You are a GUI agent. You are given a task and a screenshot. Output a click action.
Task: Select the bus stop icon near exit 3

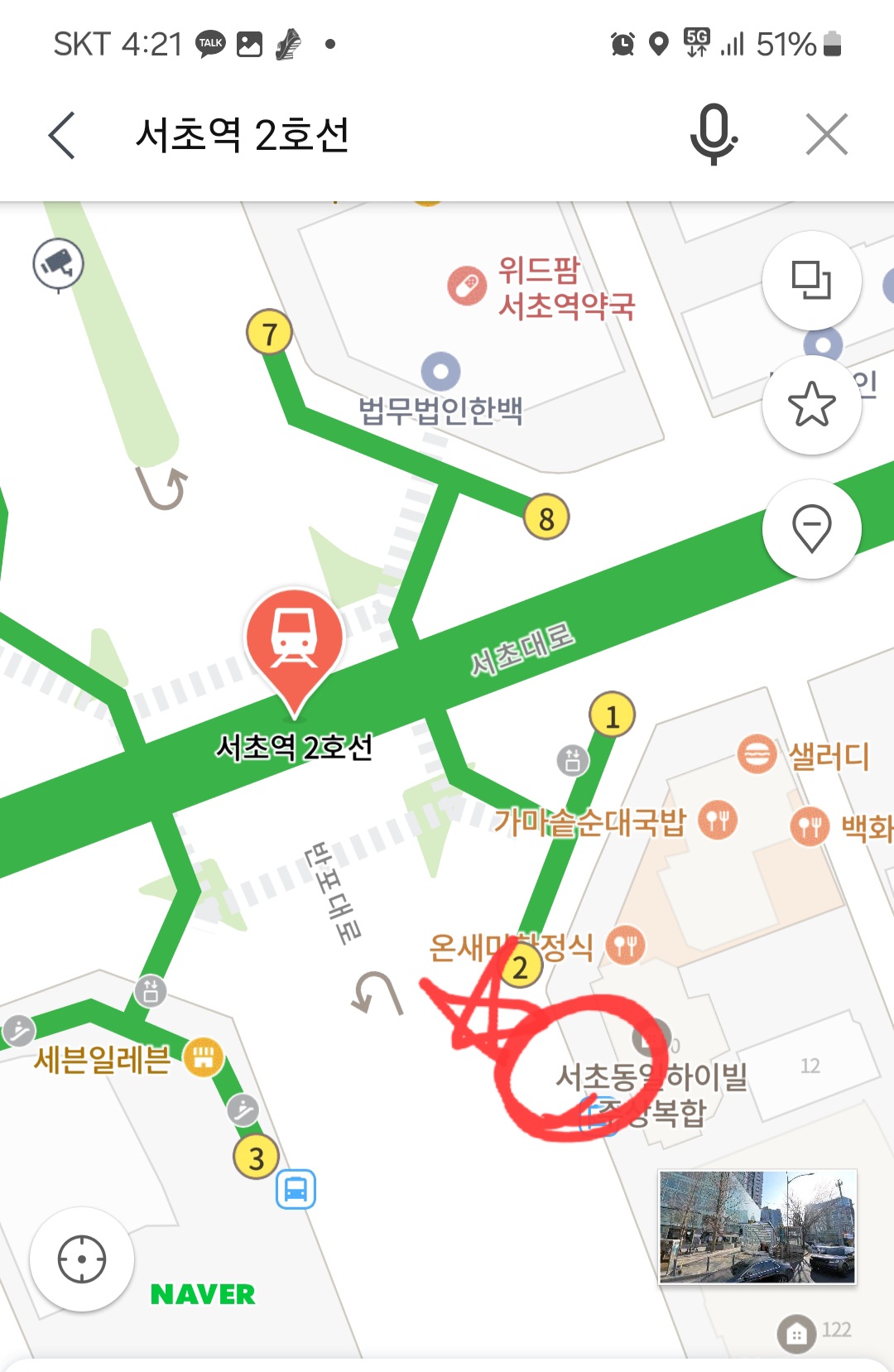(x=296, y=1190)
